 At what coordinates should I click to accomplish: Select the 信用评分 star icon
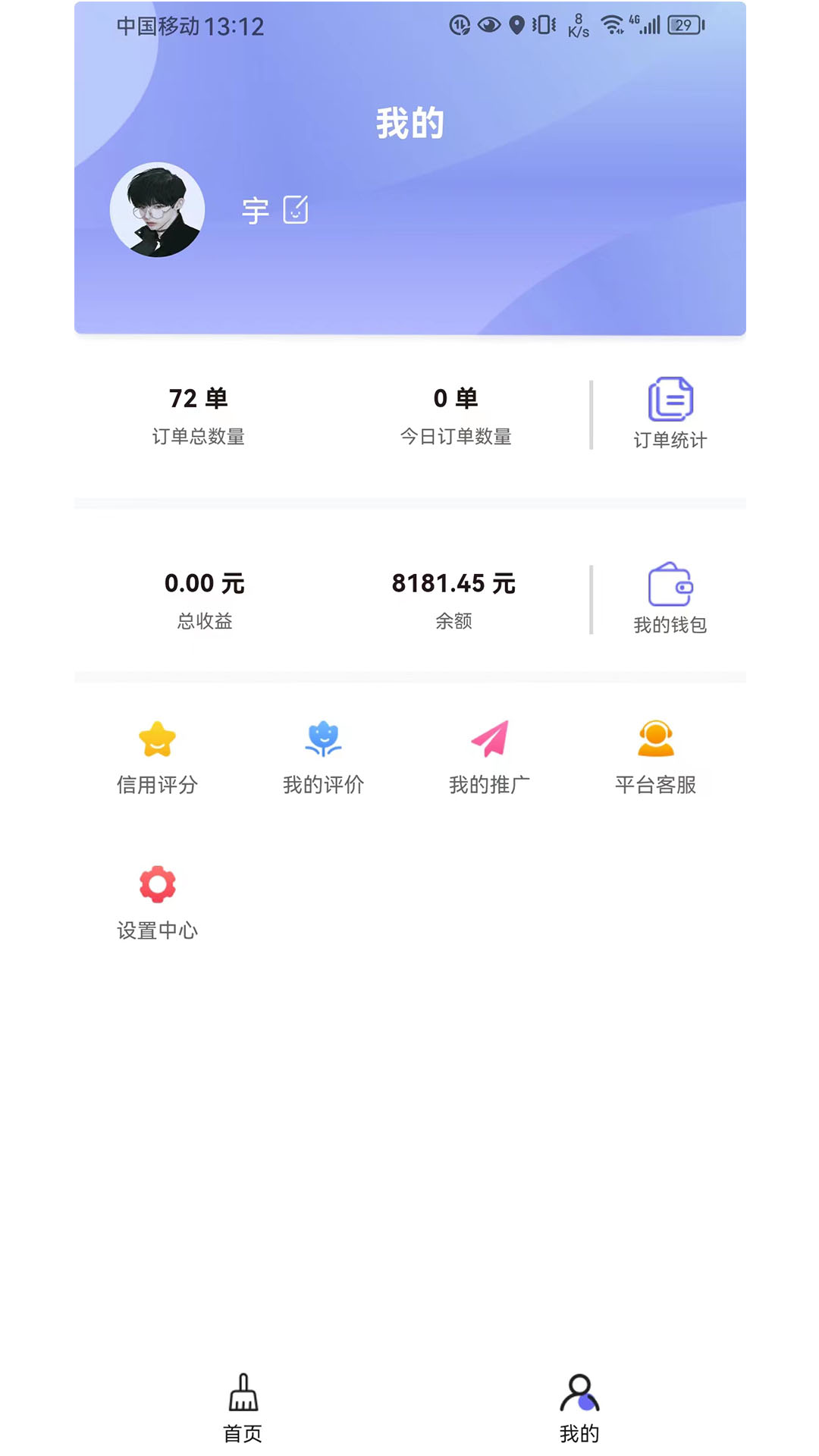(157, 741)
